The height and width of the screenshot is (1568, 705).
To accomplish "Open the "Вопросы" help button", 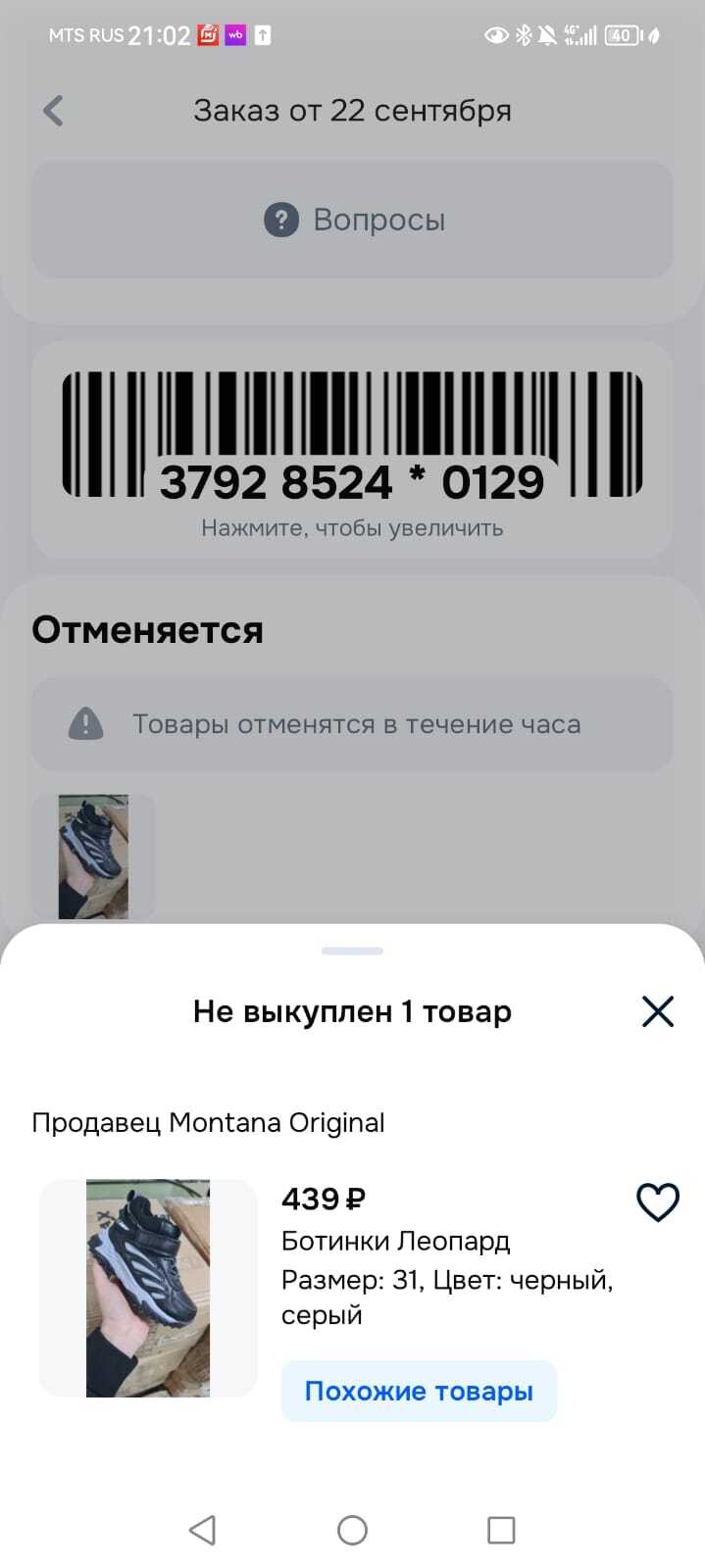I will [x=352, y=220].
